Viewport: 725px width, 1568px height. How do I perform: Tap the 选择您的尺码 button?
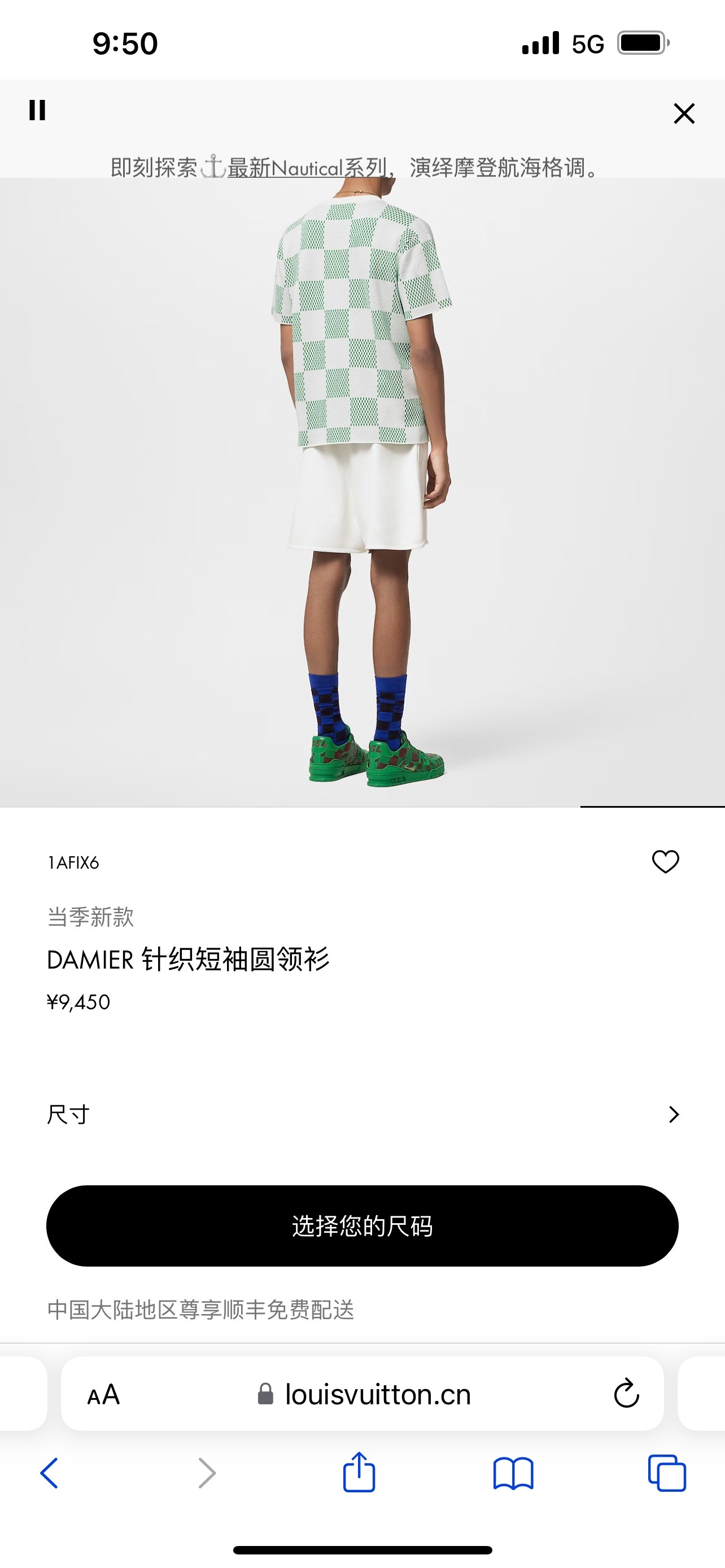[362, 1226]
